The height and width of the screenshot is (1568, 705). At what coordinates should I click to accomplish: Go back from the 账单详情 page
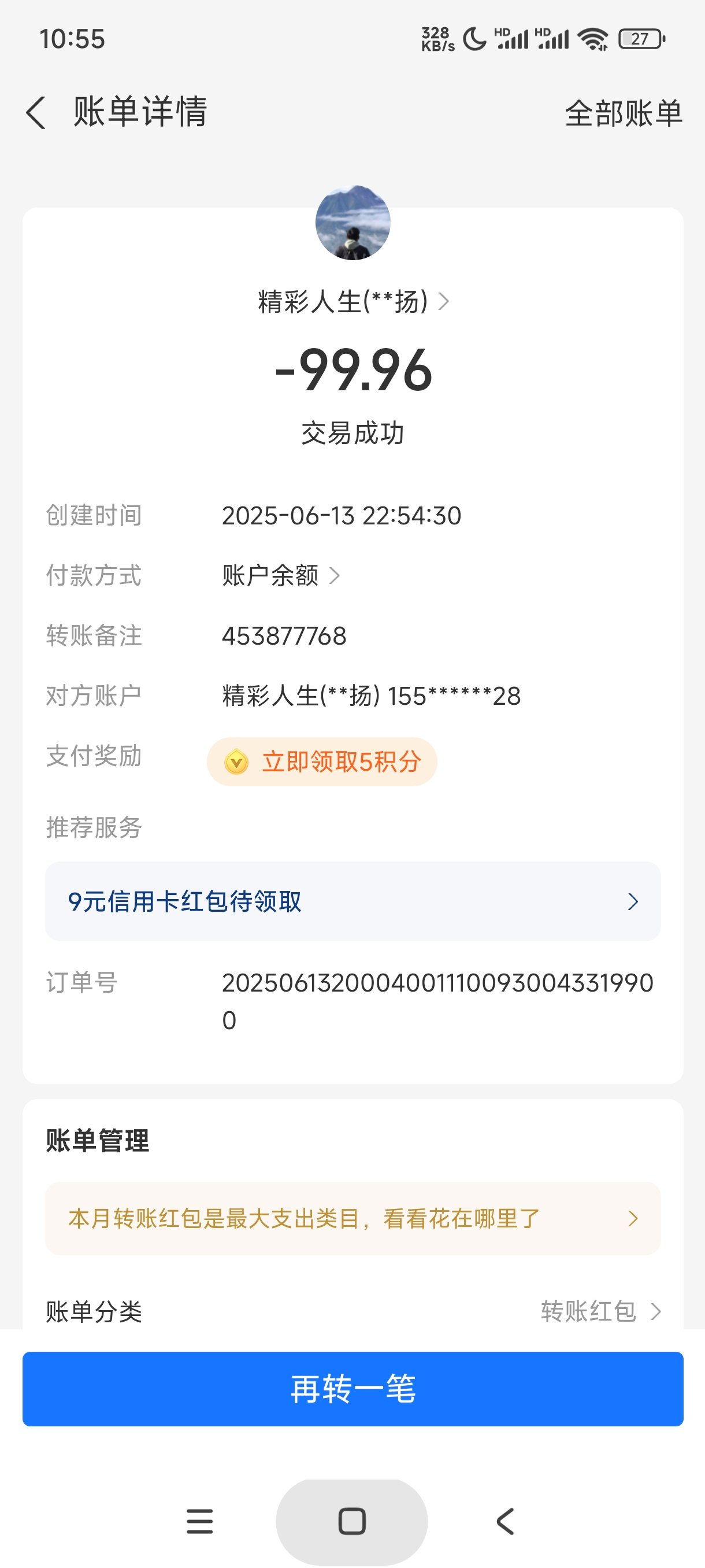pyautogui.click(x=36, y=113)
